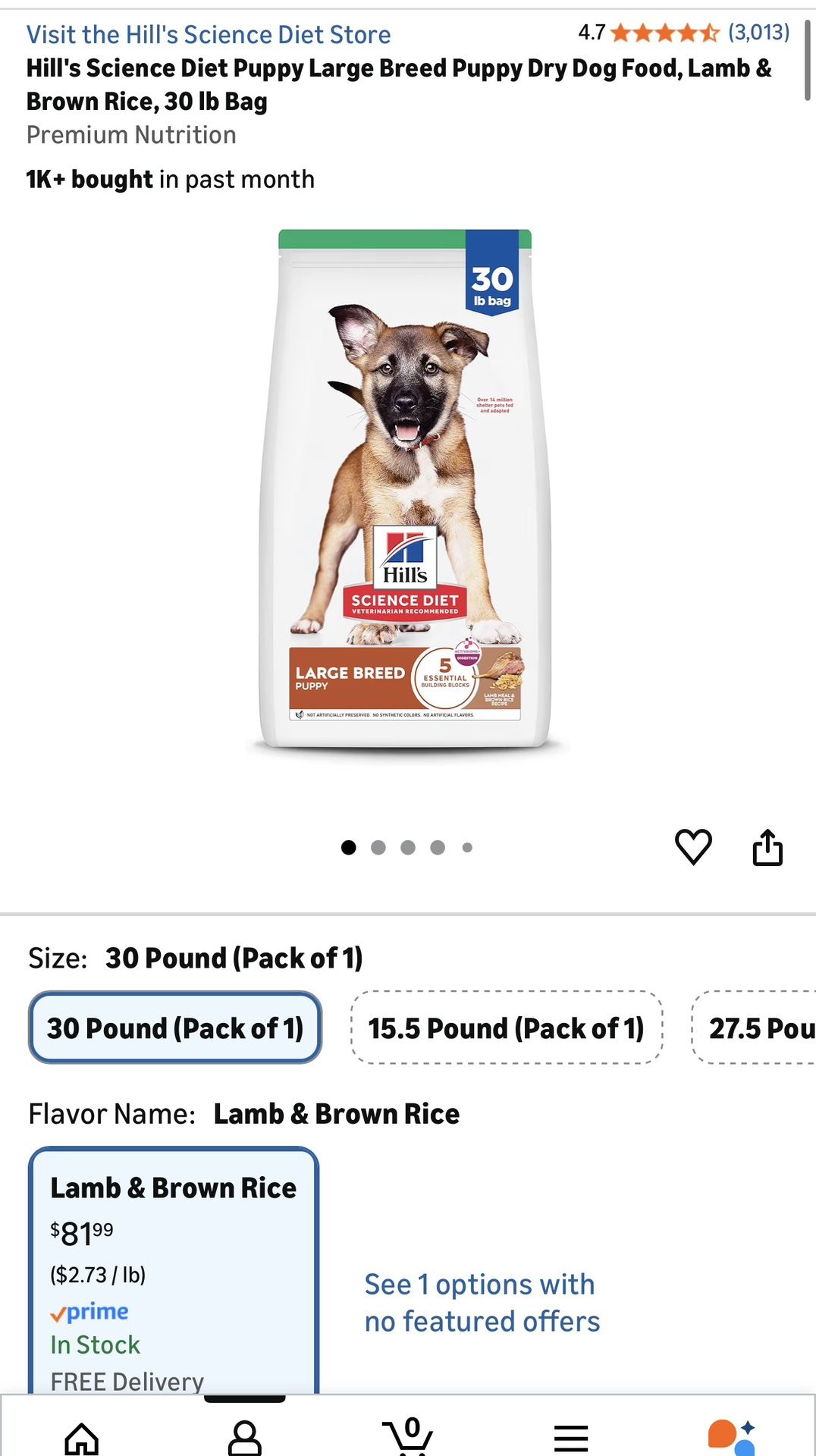
Task: Jump to second image carousel dot
Action: point(378,847)
